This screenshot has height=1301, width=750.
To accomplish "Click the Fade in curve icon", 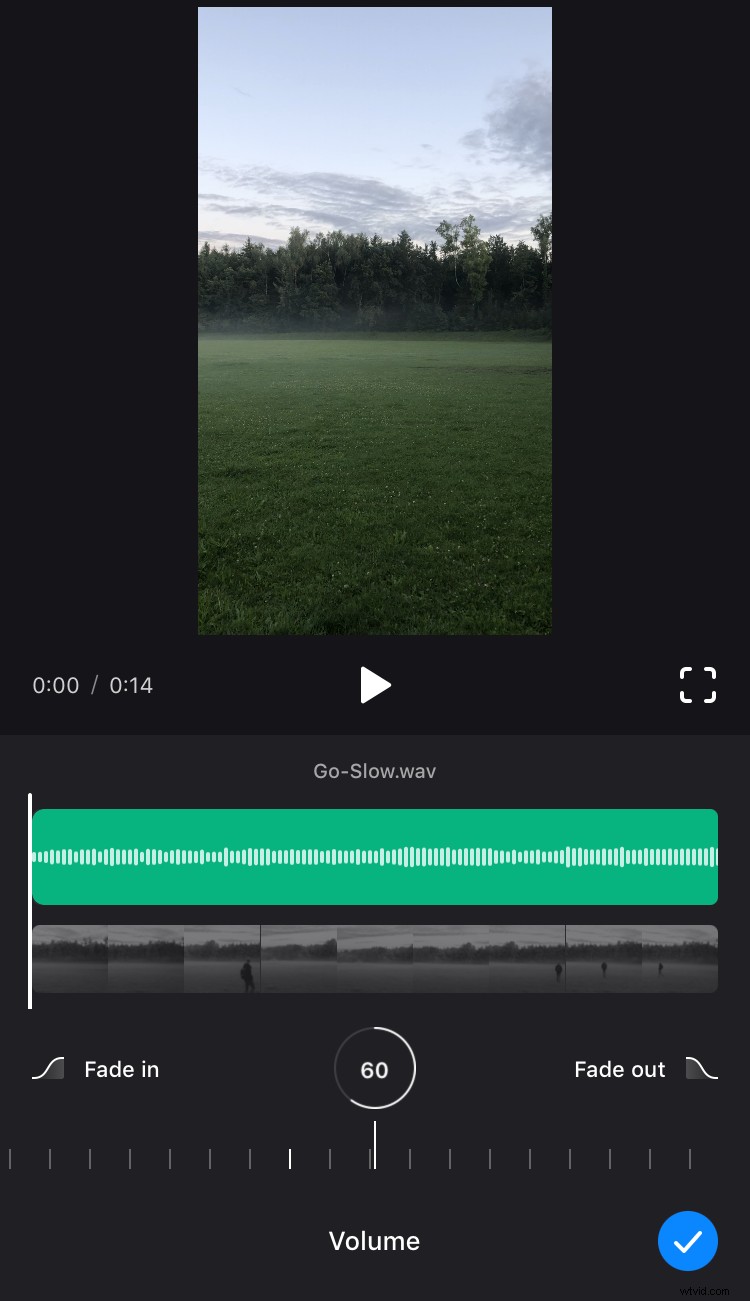I will coord(47,1068).
